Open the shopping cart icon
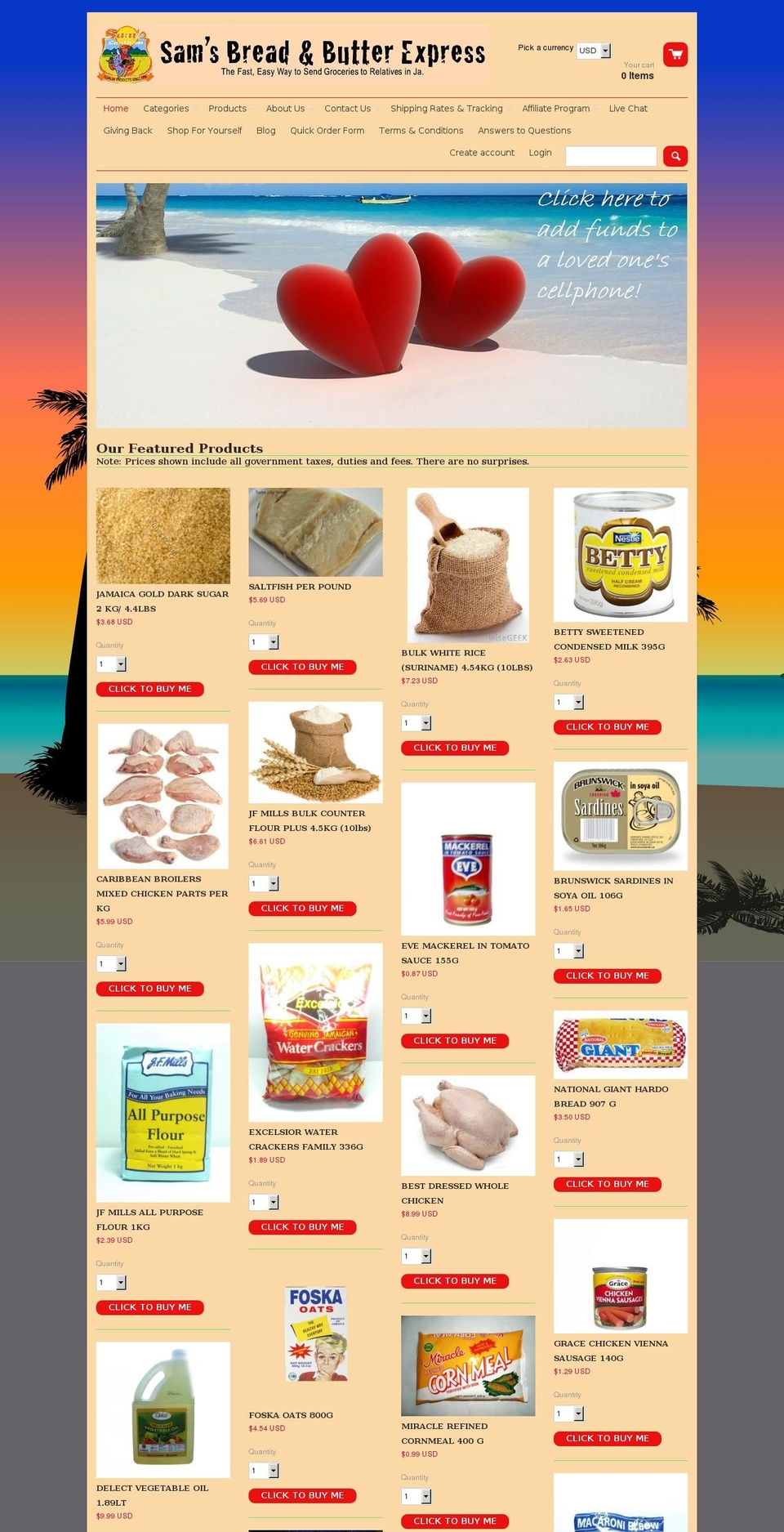Image resolution: width=784 pixels, height=1532 pixels. (675, 54)
